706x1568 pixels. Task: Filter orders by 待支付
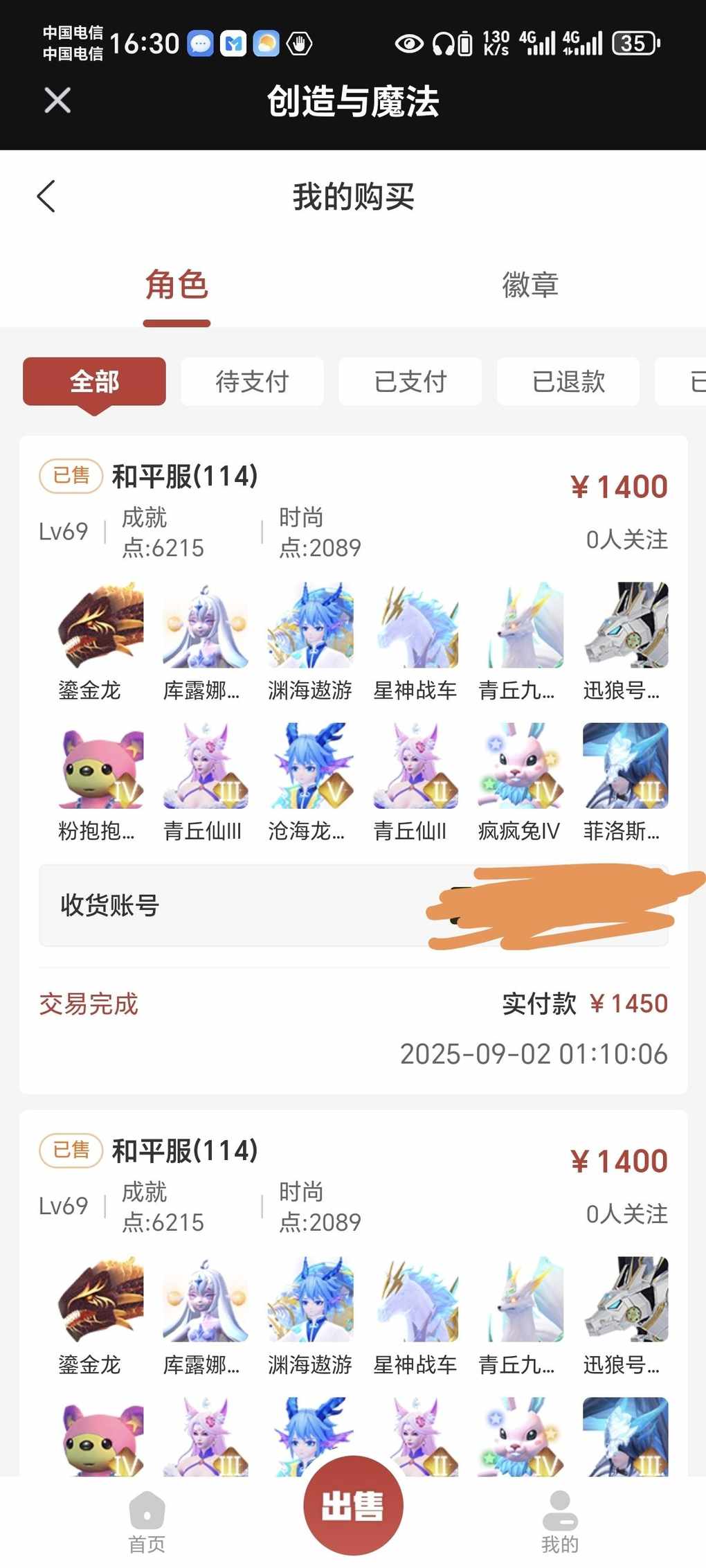[252, 382]
